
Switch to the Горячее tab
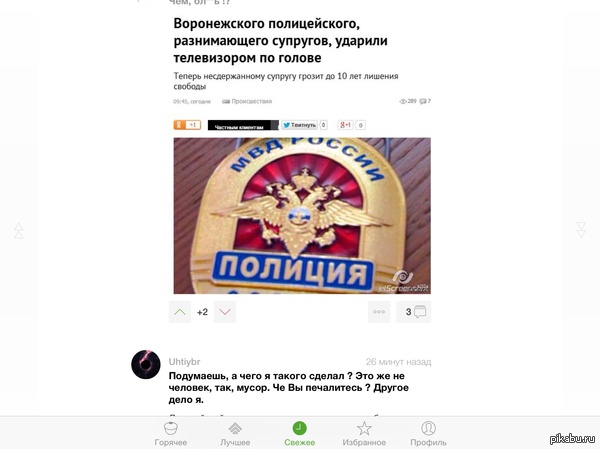[170, 432]
